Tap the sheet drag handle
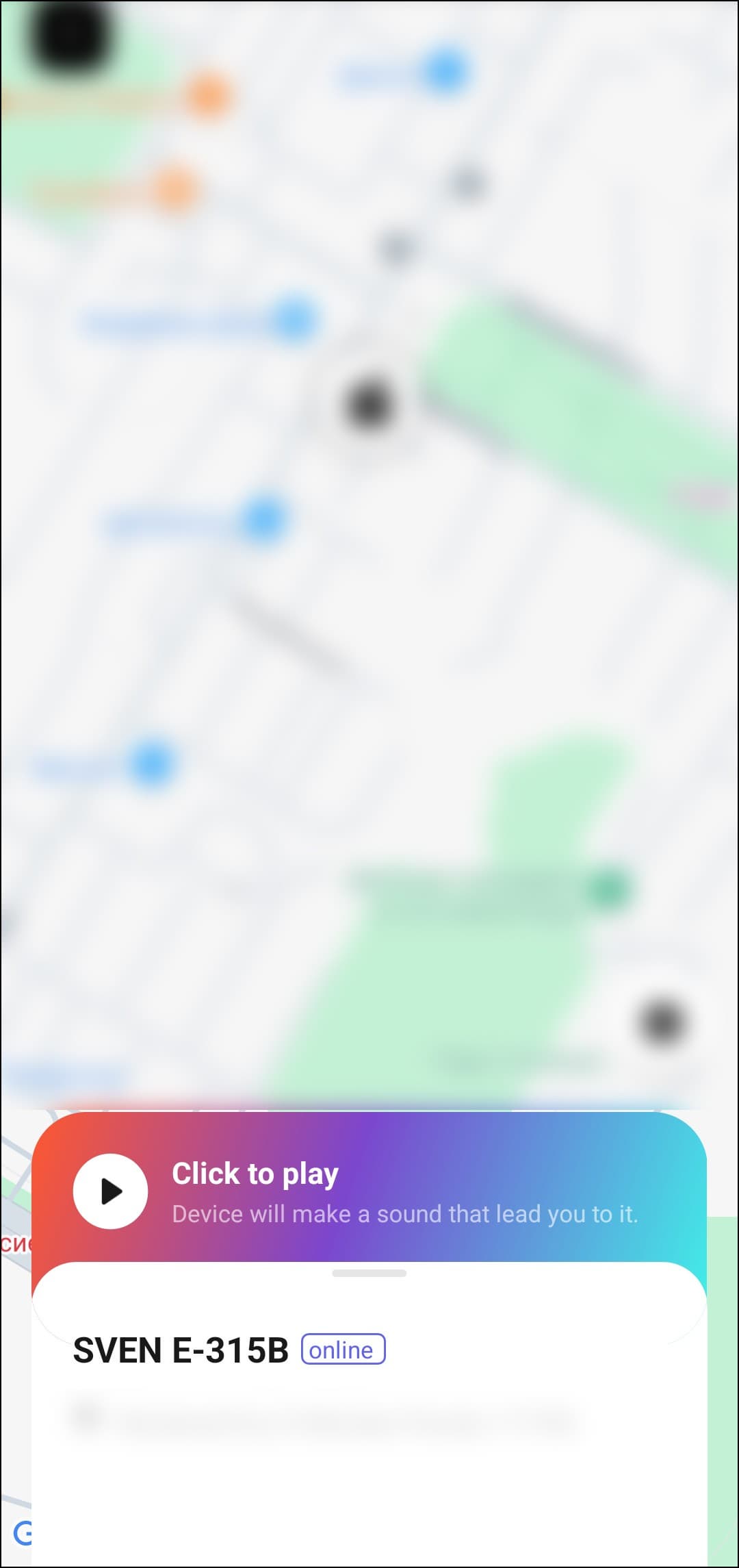Image resolution: width=739 pixels, height=1568 pixels. tap(369, 1274)
